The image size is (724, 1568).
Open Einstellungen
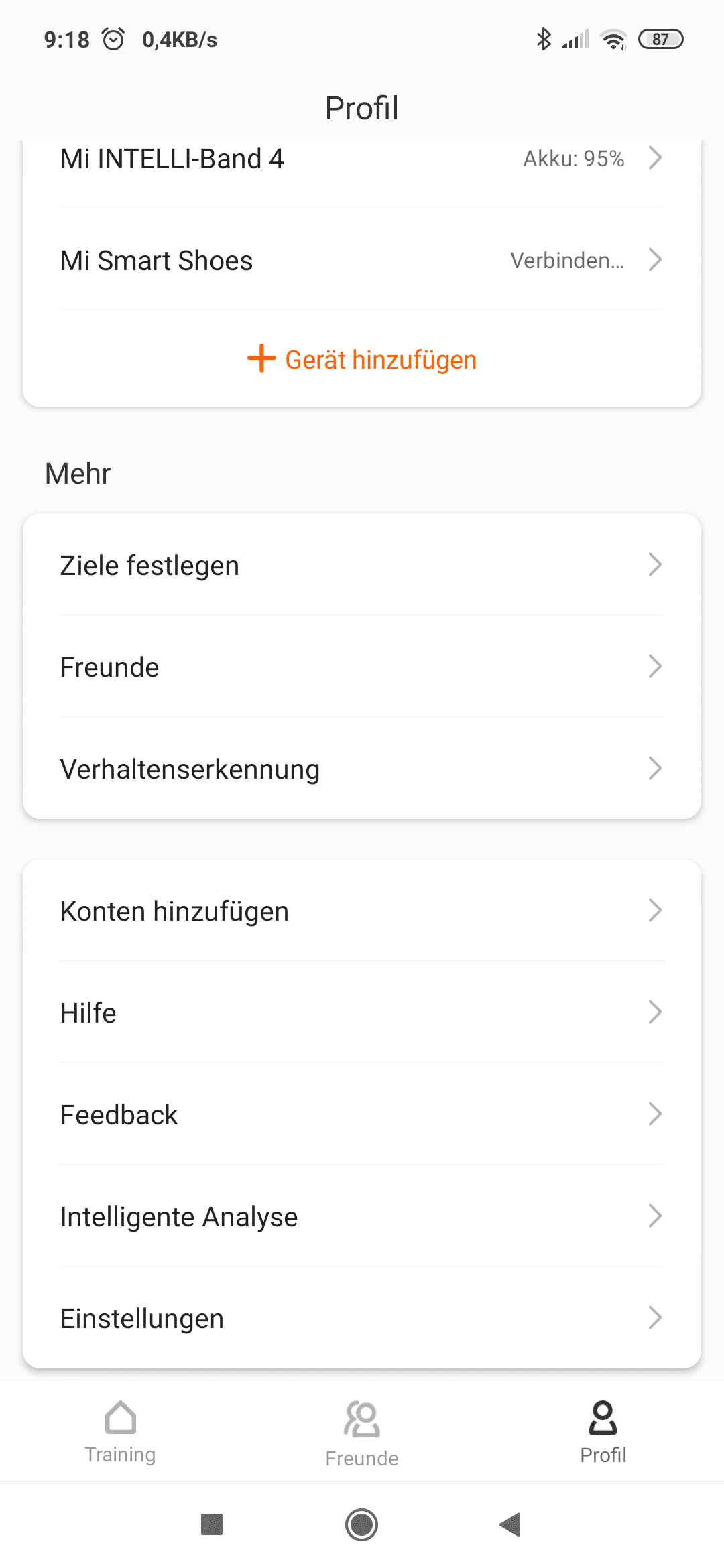[x=362, y=1318]
